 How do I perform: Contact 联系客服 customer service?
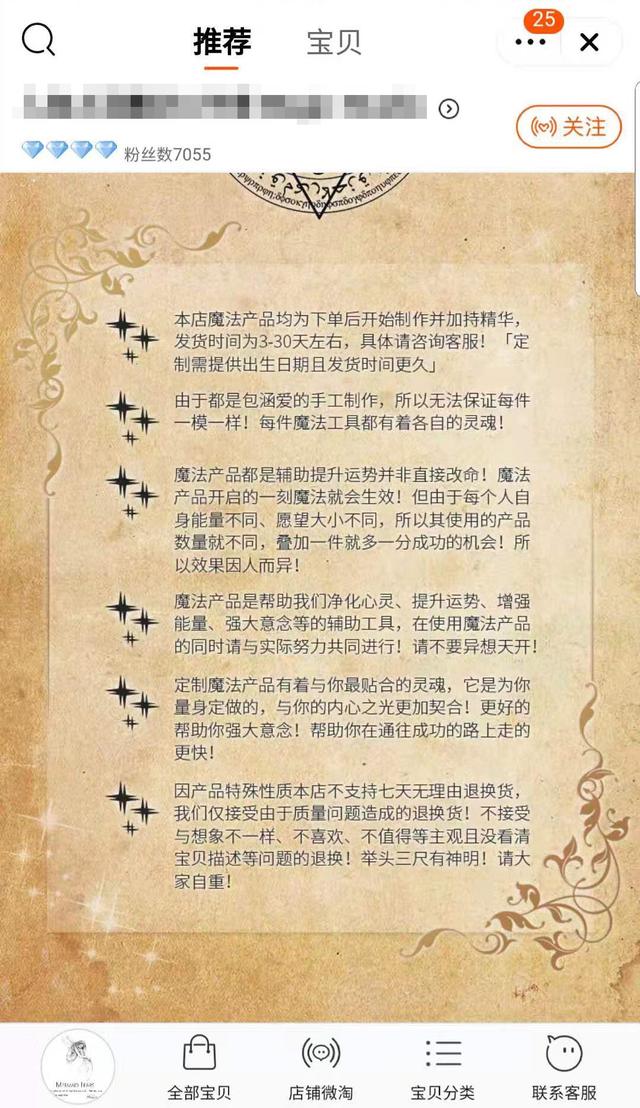click(564, 1066)
